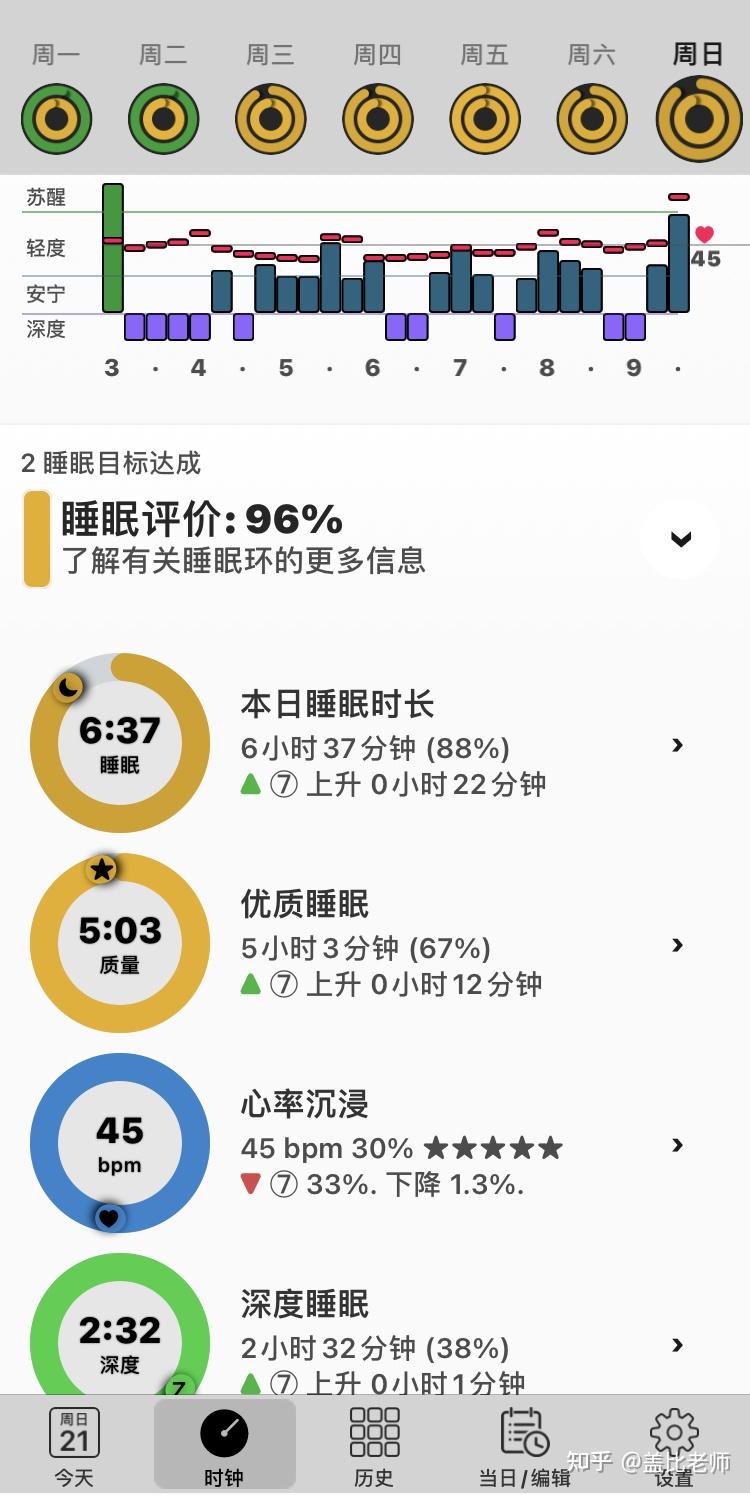Open 深度睡眠 details
The height and width of the screenshot is (1495, 750).
click(x=677, y=1344)
